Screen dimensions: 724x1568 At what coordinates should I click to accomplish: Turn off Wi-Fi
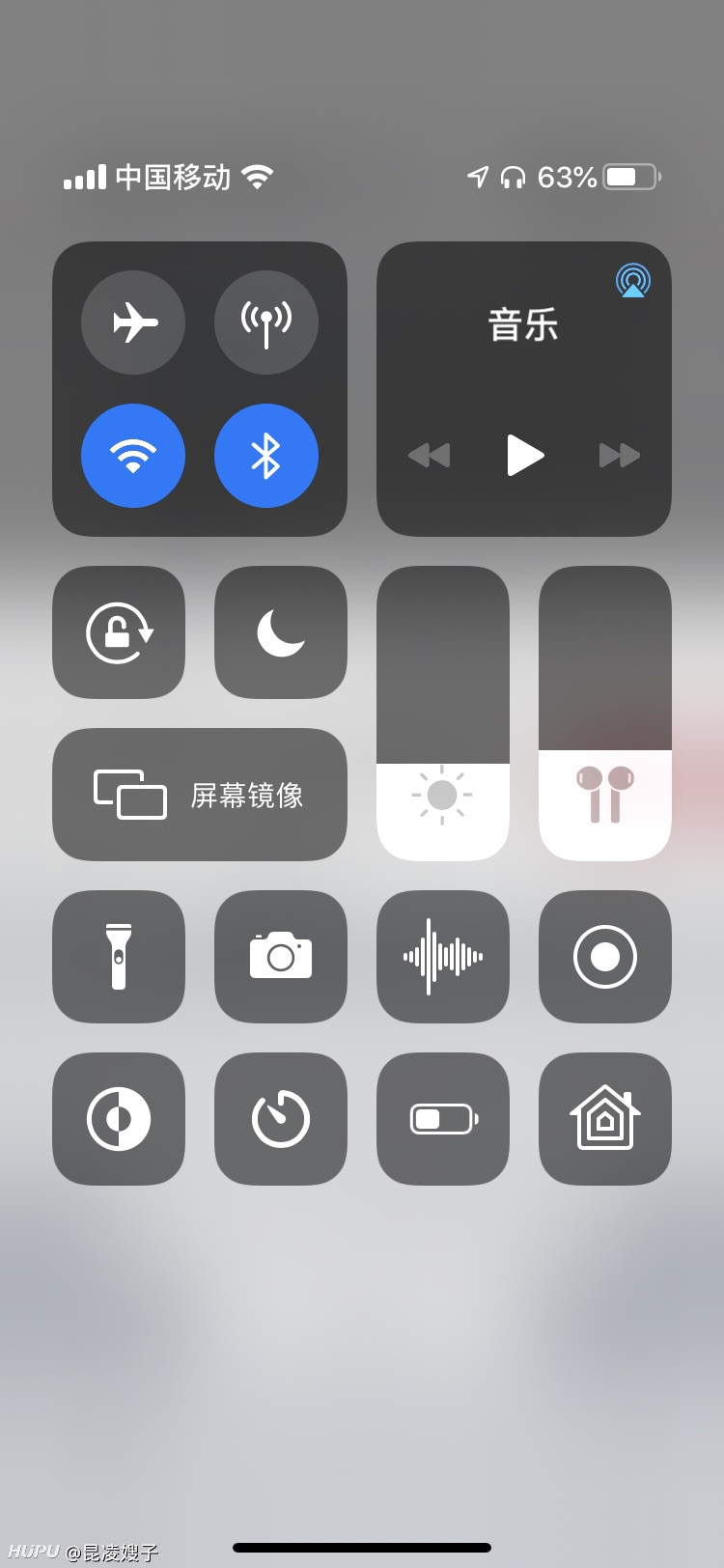point(133,456)
